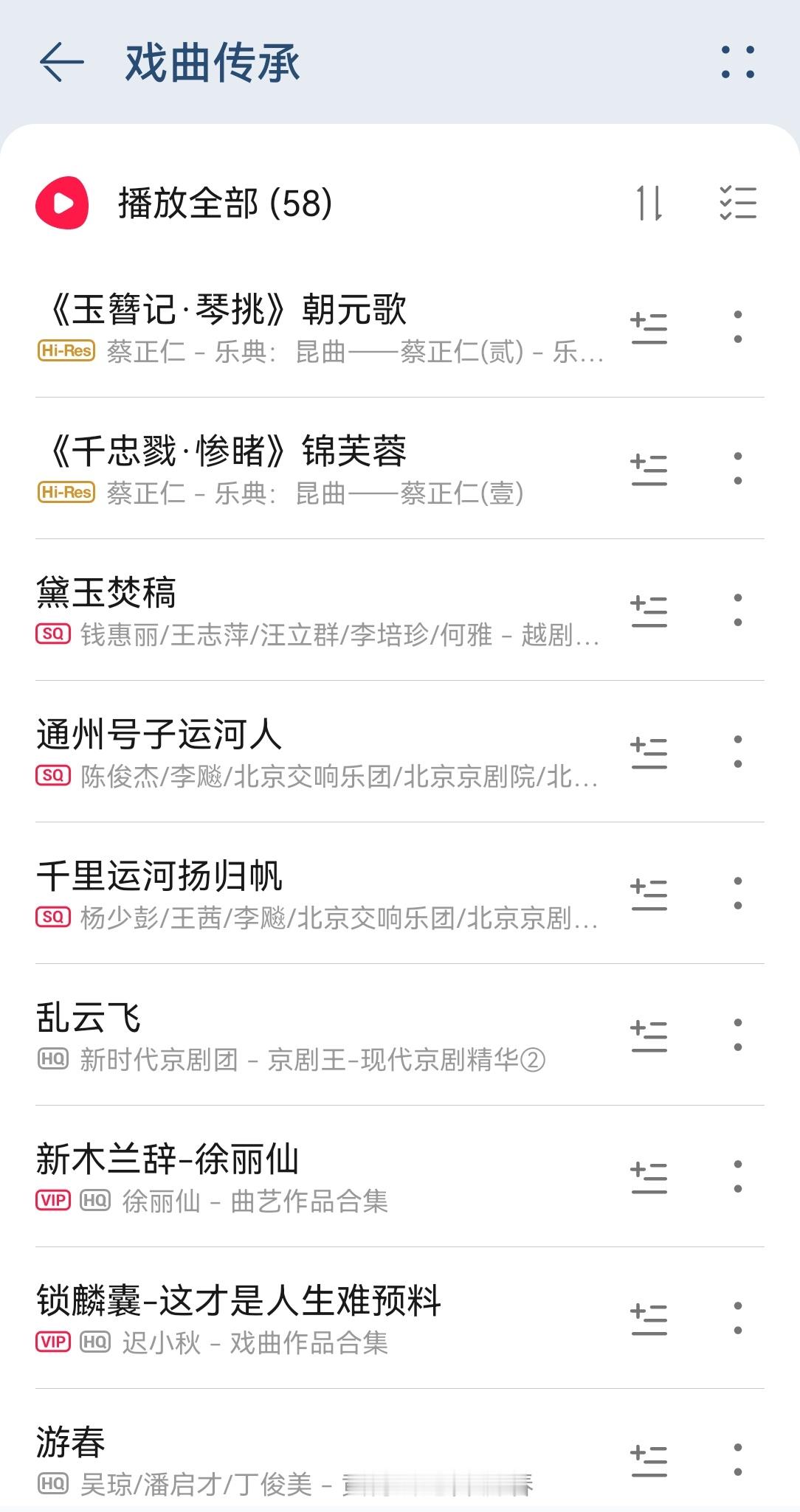
Task: Add 新木兰辞-徐丽仙 to play queue
Action: click(649, 1177)
